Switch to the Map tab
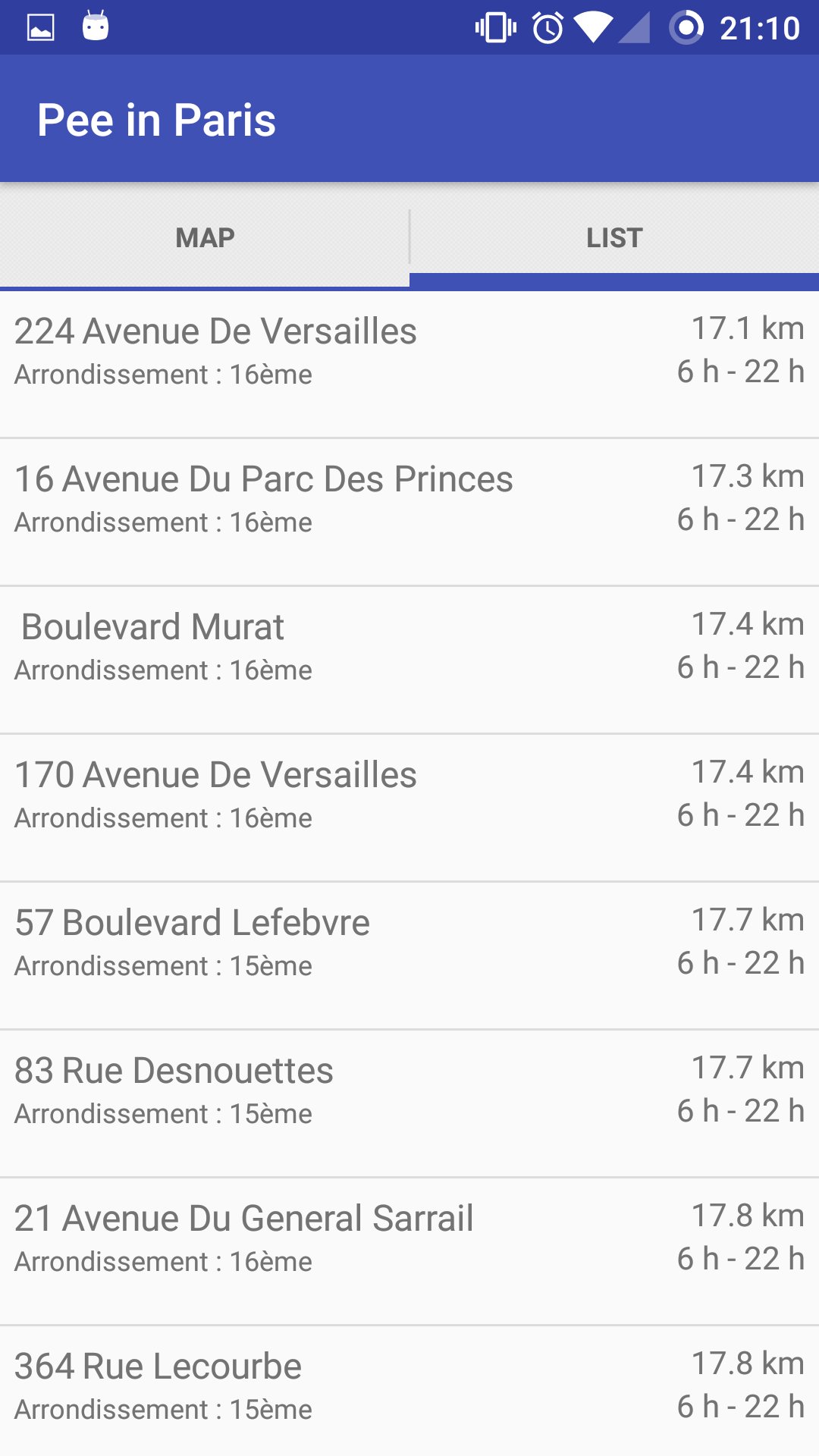 click(x=205, y=237)
